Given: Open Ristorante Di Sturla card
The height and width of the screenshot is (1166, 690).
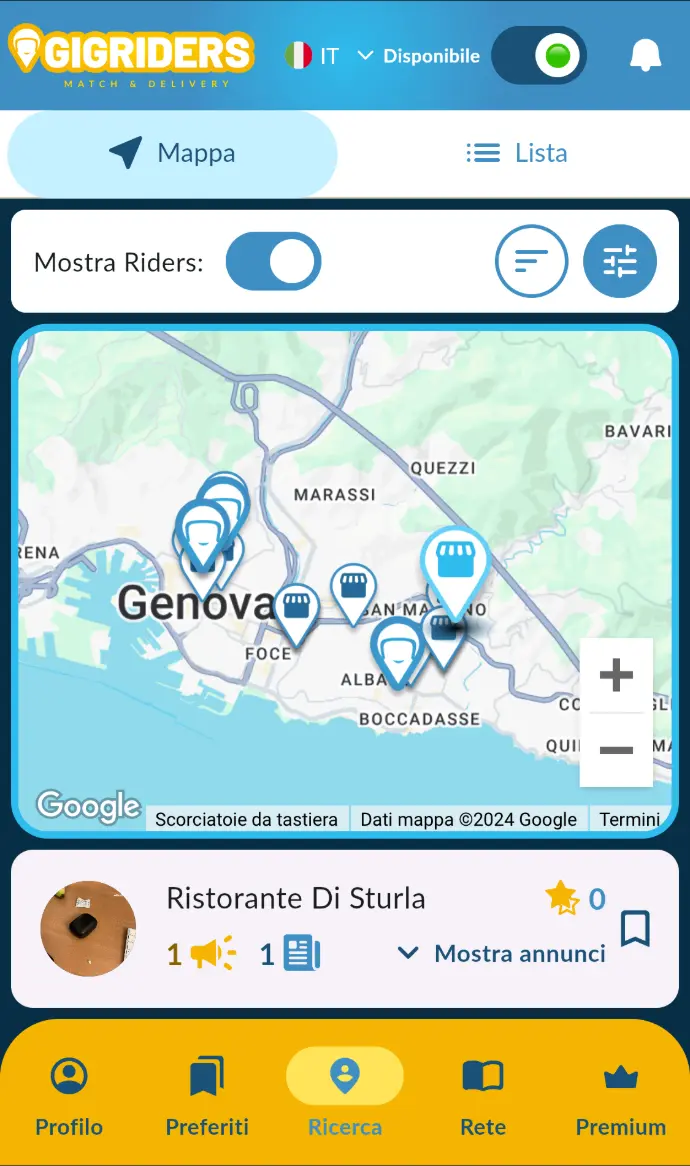Looking at the screenshot, I should [x=345, y=929].
